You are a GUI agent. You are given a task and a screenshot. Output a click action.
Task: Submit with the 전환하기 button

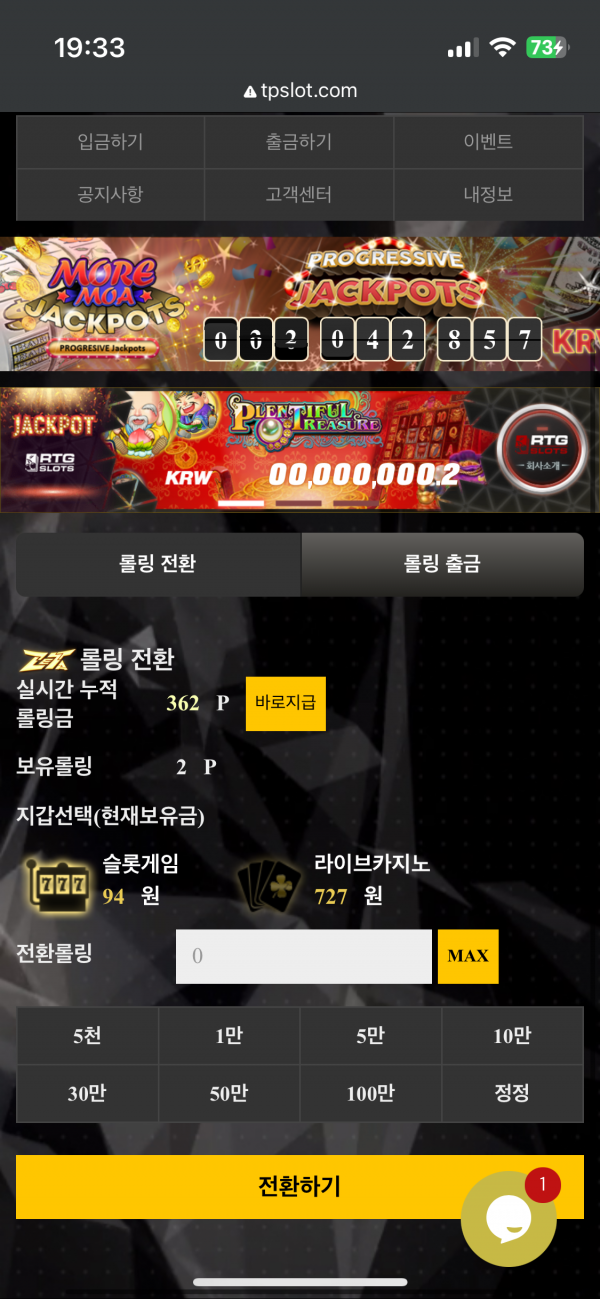click(240, 1187)
